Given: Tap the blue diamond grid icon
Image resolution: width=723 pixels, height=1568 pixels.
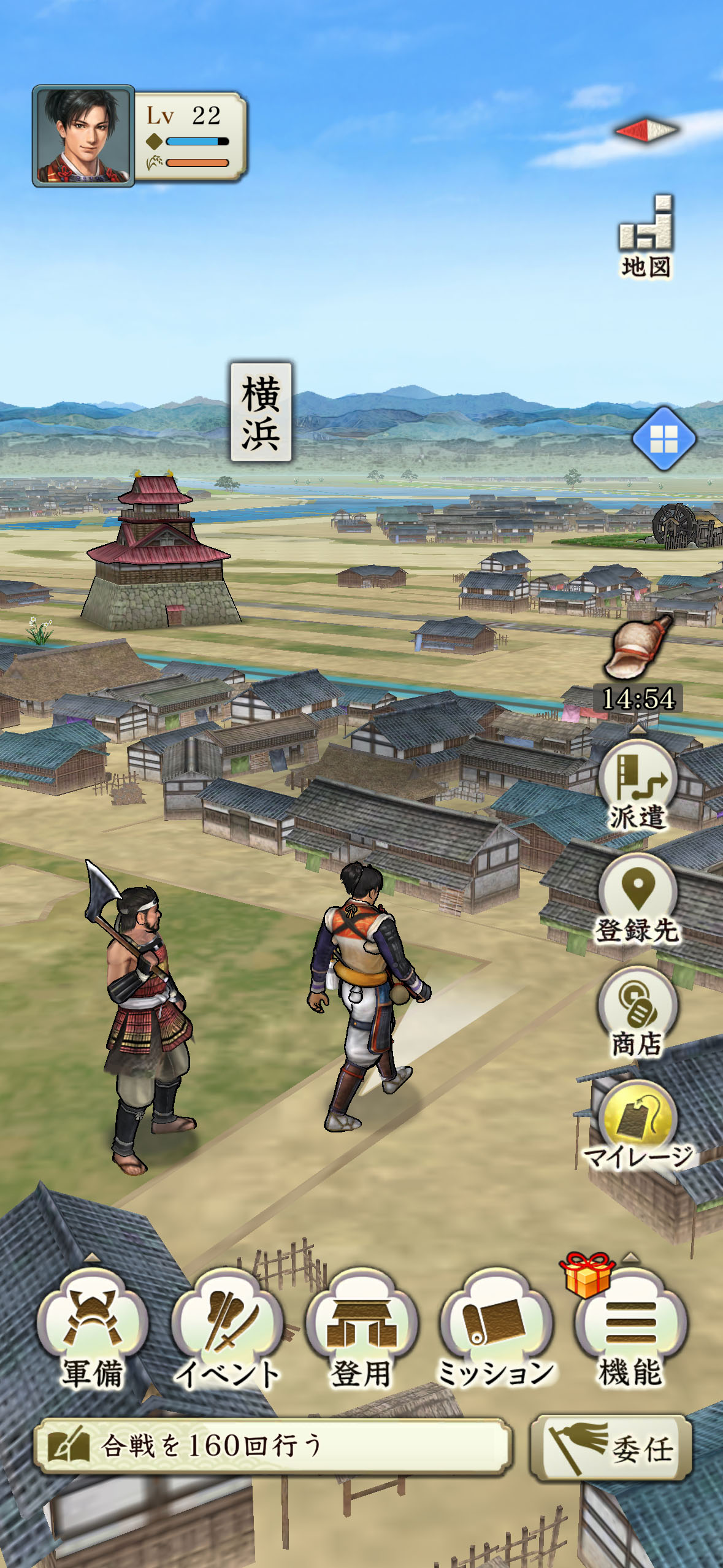Looking at the screenshot, I should point(664,438).
